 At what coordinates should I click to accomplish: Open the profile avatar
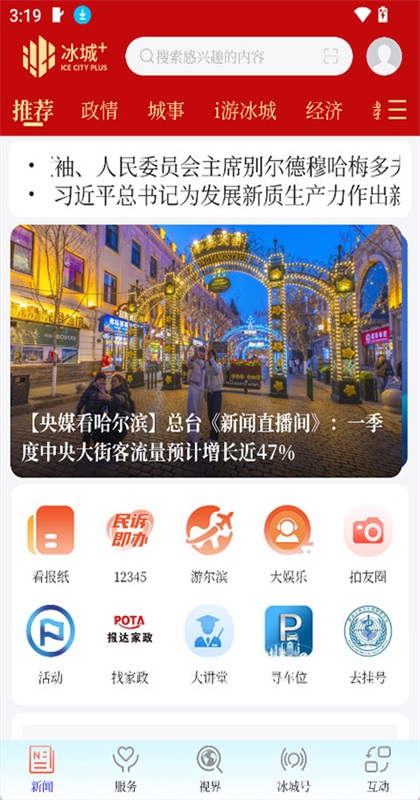point(384,56)
